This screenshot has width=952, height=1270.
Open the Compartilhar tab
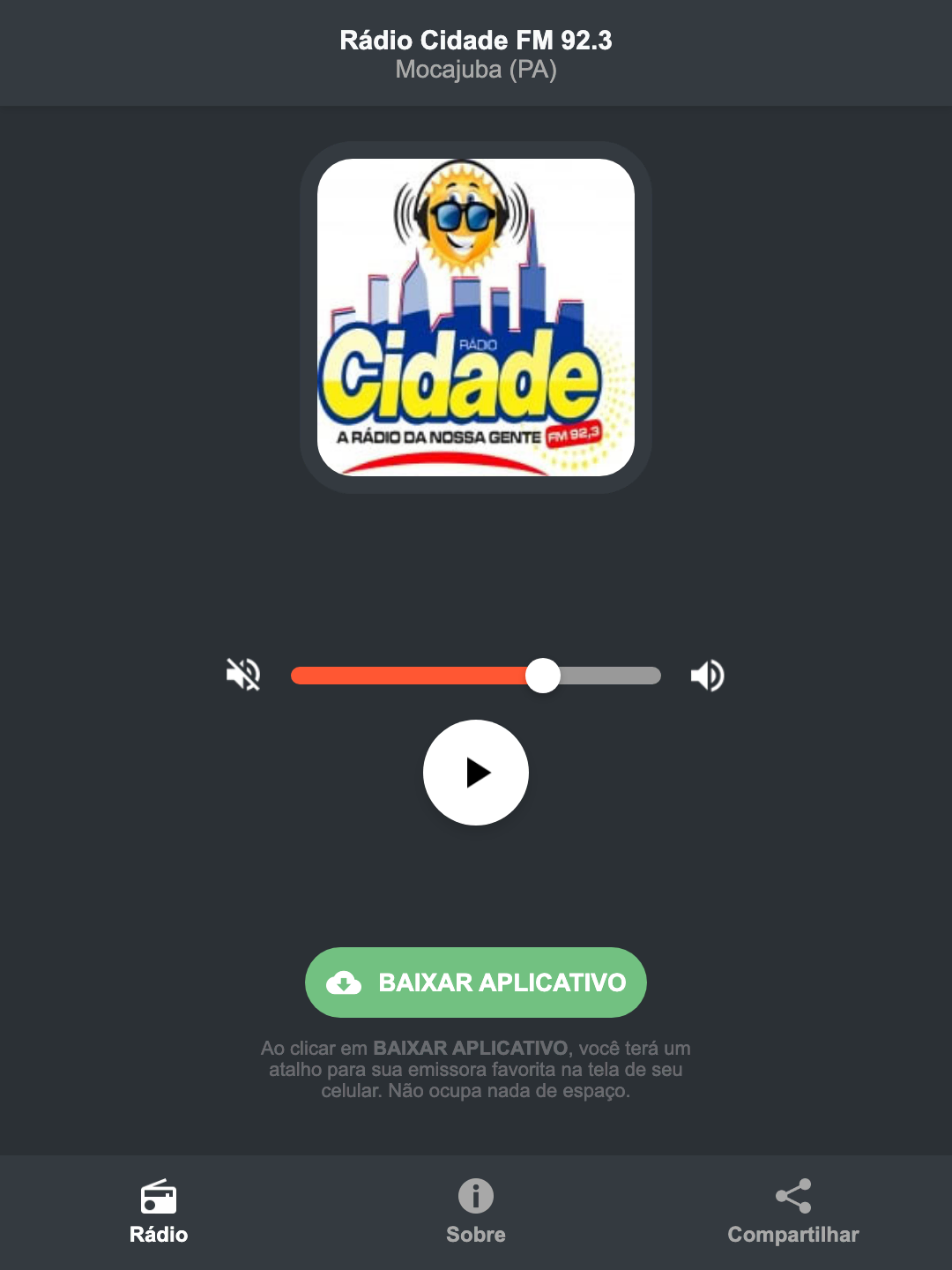pos(792,1235)
